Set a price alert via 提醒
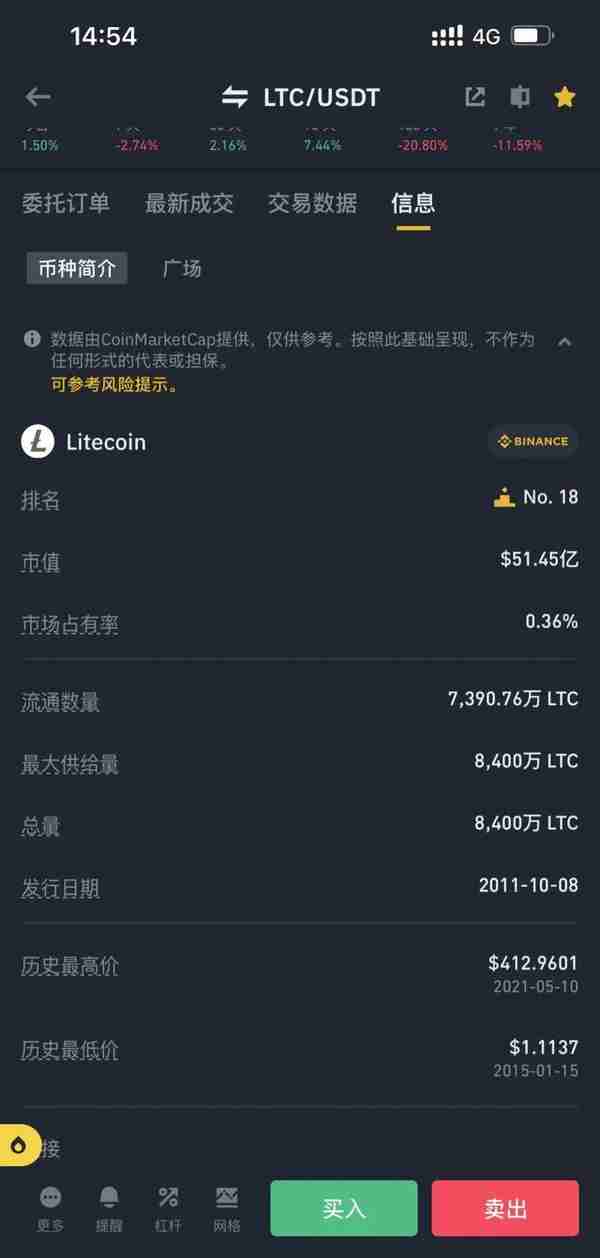 (x=109, y=1208)
